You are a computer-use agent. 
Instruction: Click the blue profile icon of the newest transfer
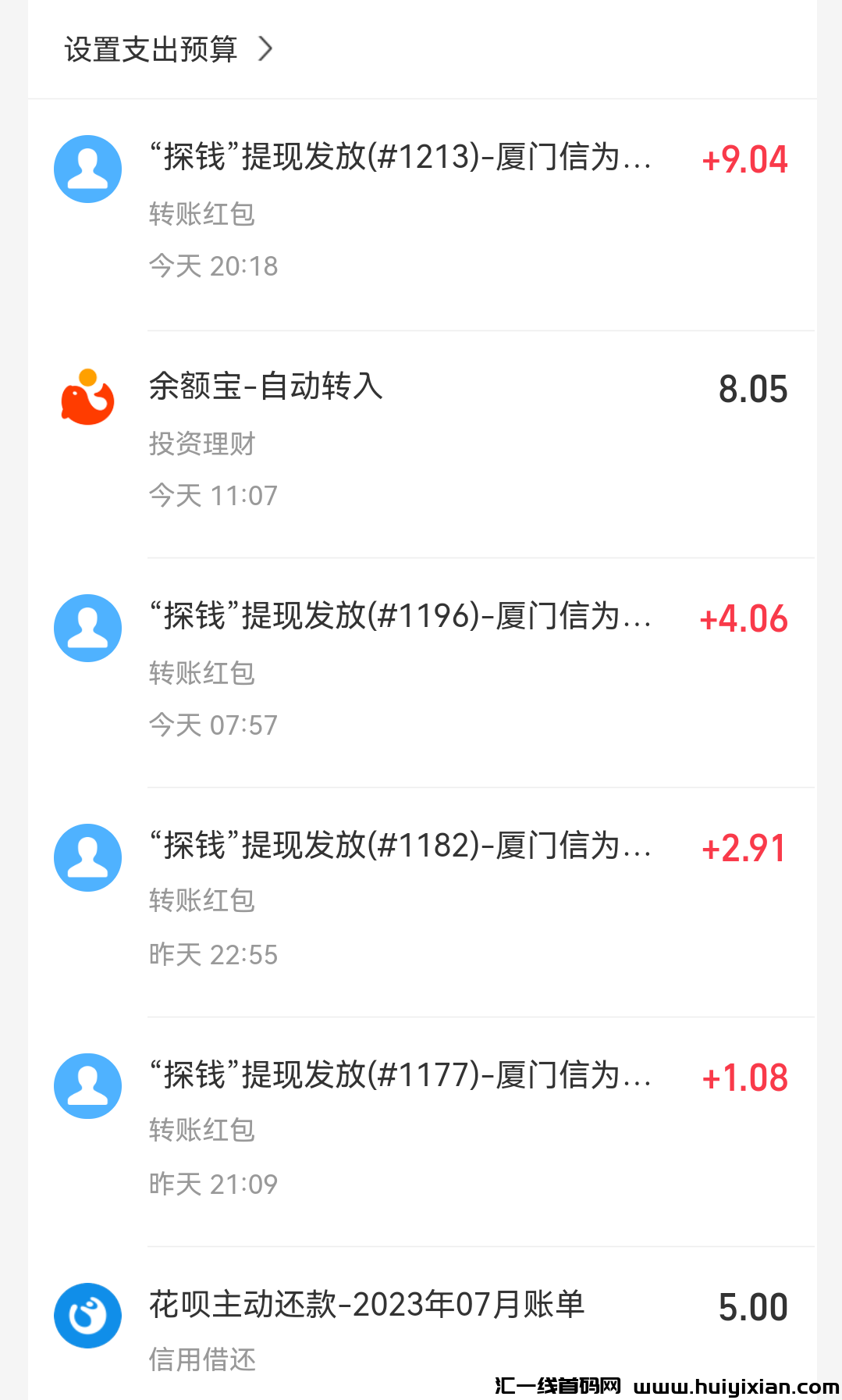click(87, 168)
